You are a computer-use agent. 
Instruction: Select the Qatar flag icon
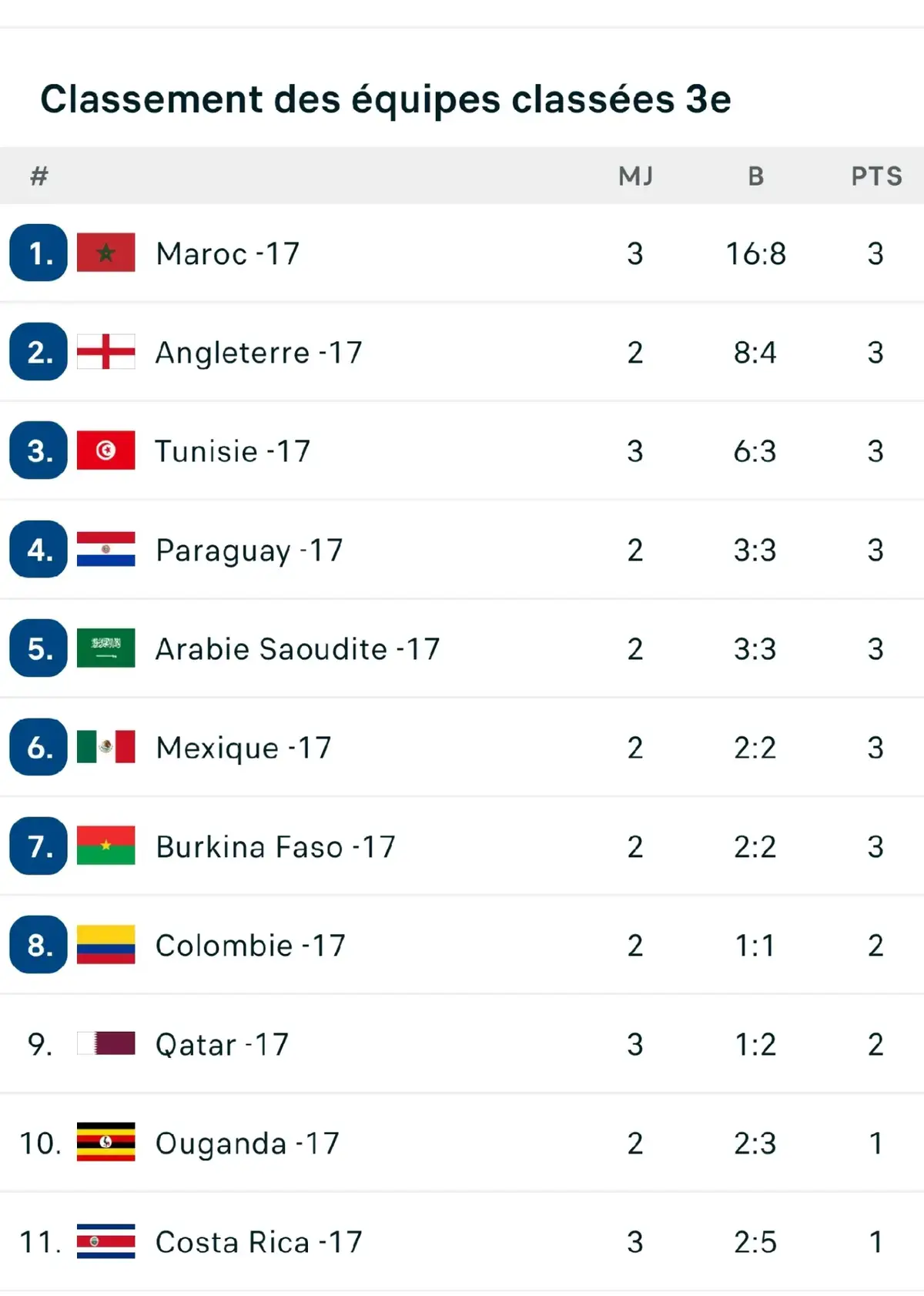[x=105, y=1044]
